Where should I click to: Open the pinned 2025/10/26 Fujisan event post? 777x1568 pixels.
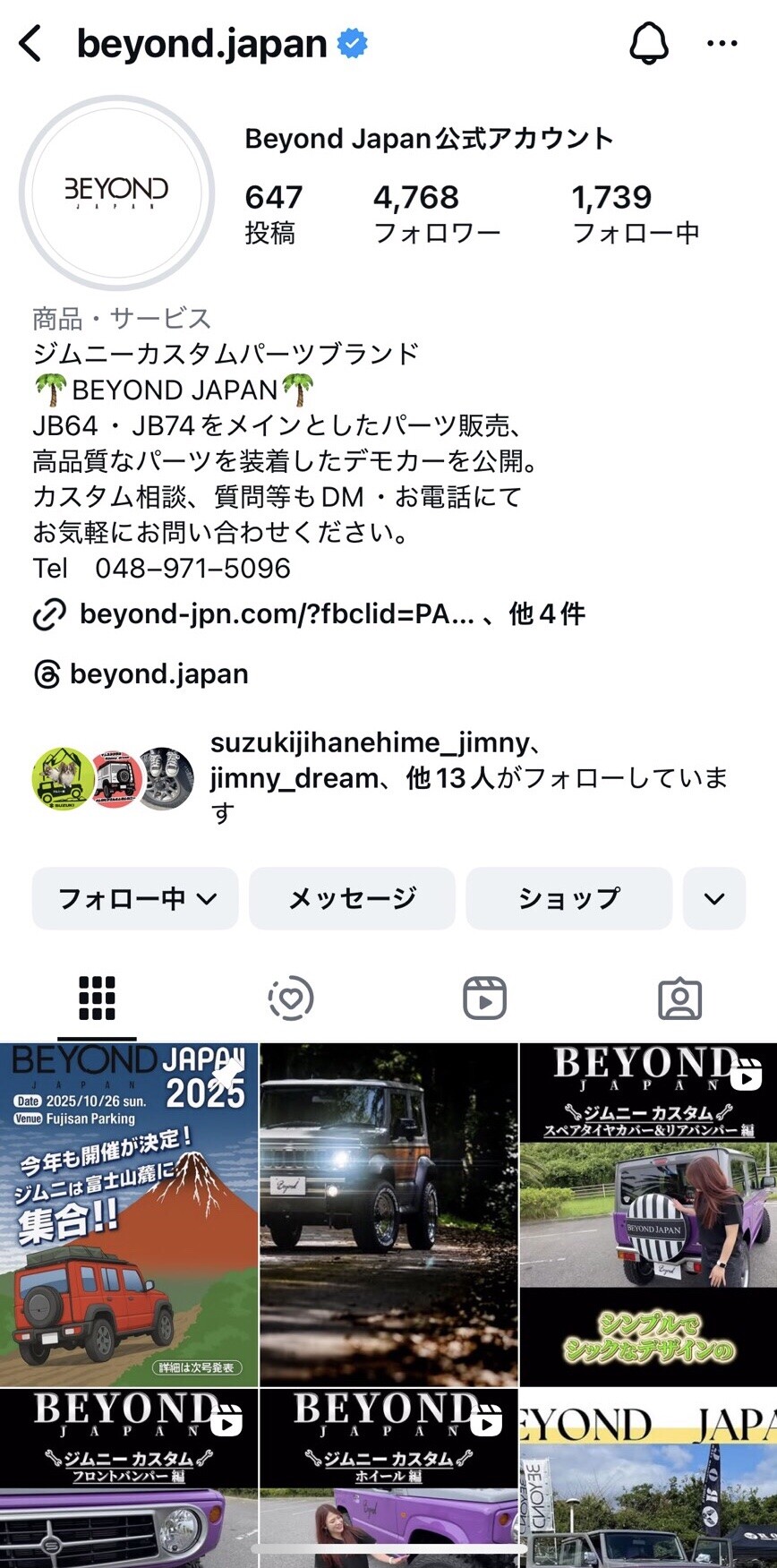point(129,1214)
